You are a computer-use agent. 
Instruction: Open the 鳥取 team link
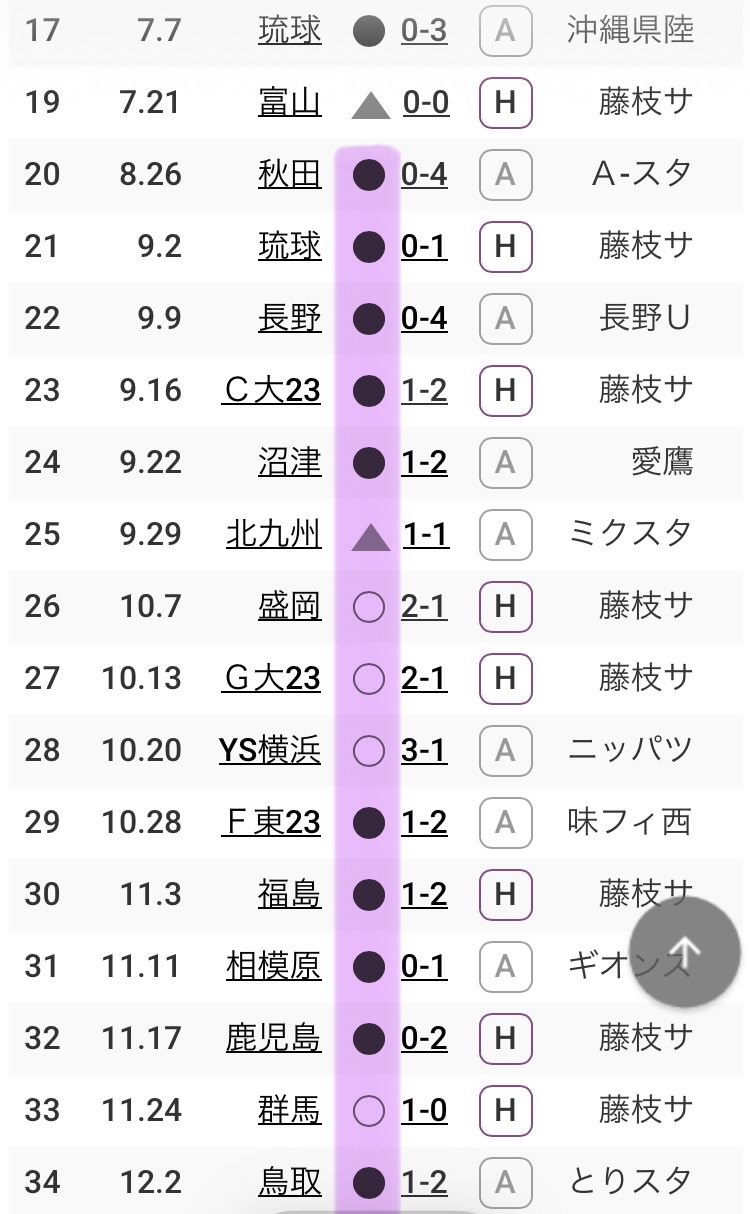click(x=289, y=1182)
